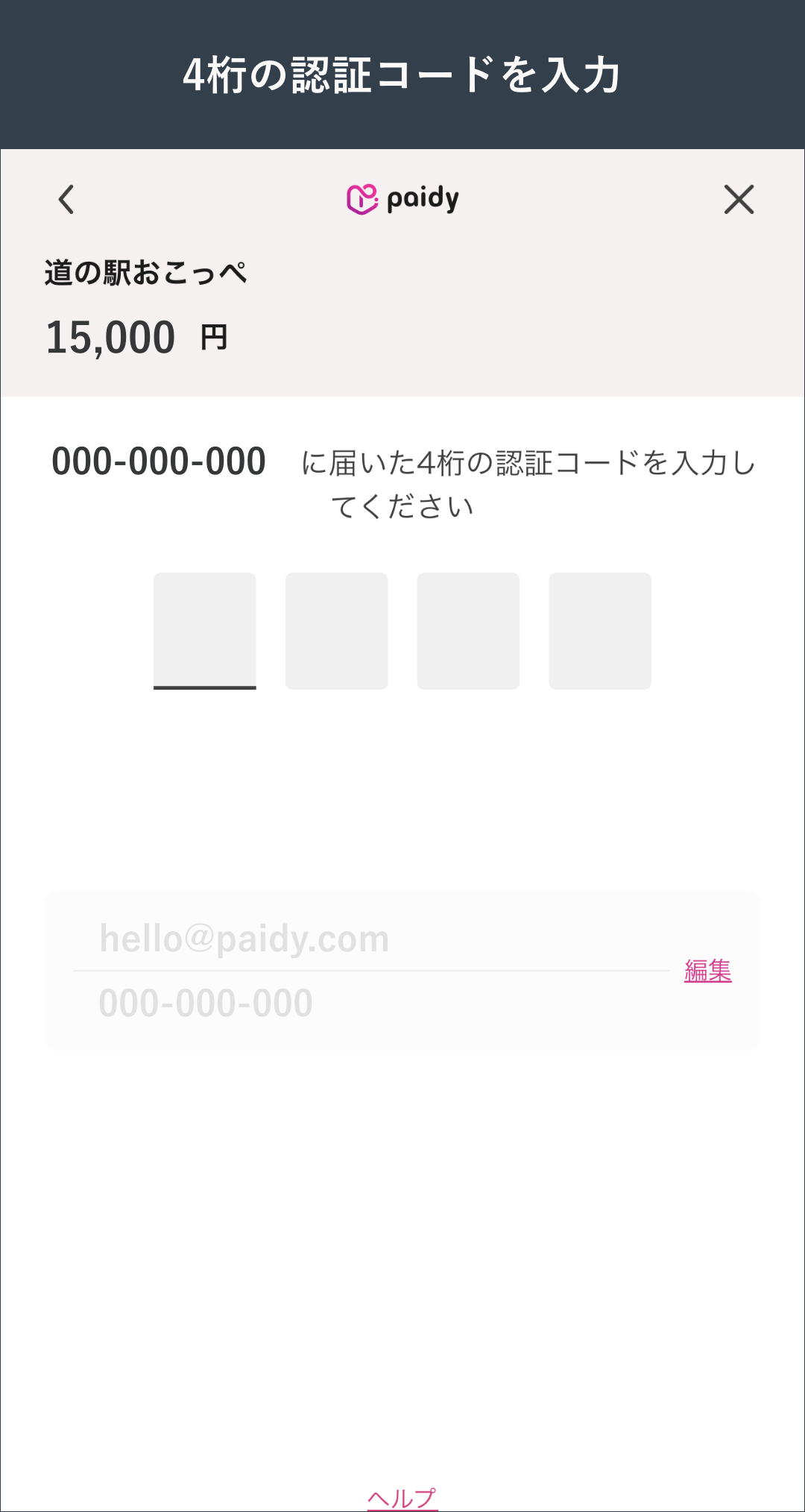This screenshot has width=805, height=1512.
Task: Select the fourth verification code digit box
Action: pyautogui.click(x=600, y=631)
